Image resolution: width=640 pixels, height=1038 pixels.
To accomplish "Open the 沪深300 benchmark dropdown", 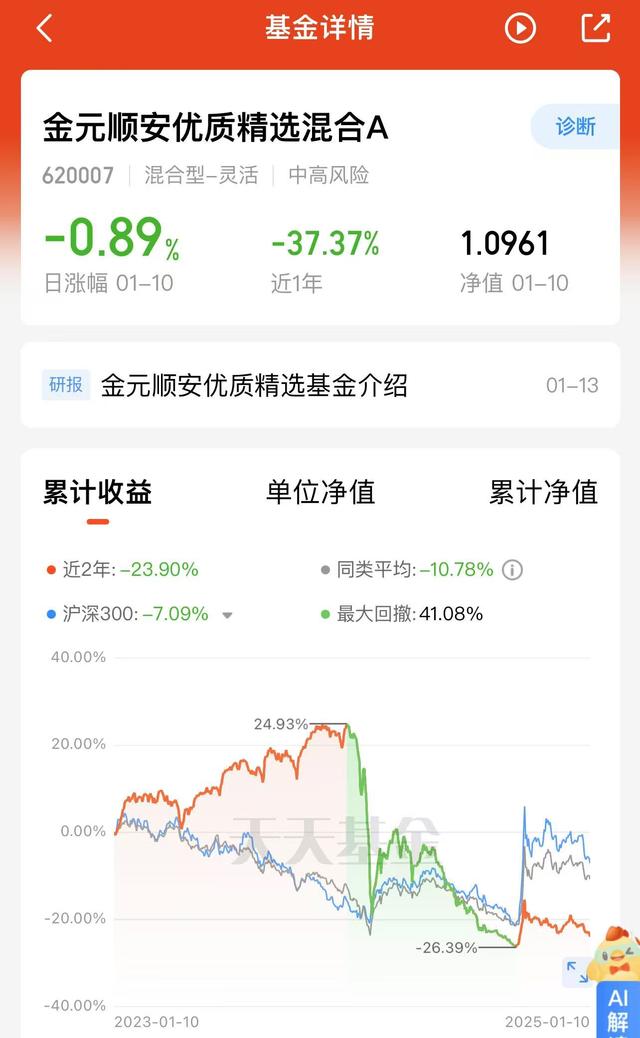I will click(227, 615).
